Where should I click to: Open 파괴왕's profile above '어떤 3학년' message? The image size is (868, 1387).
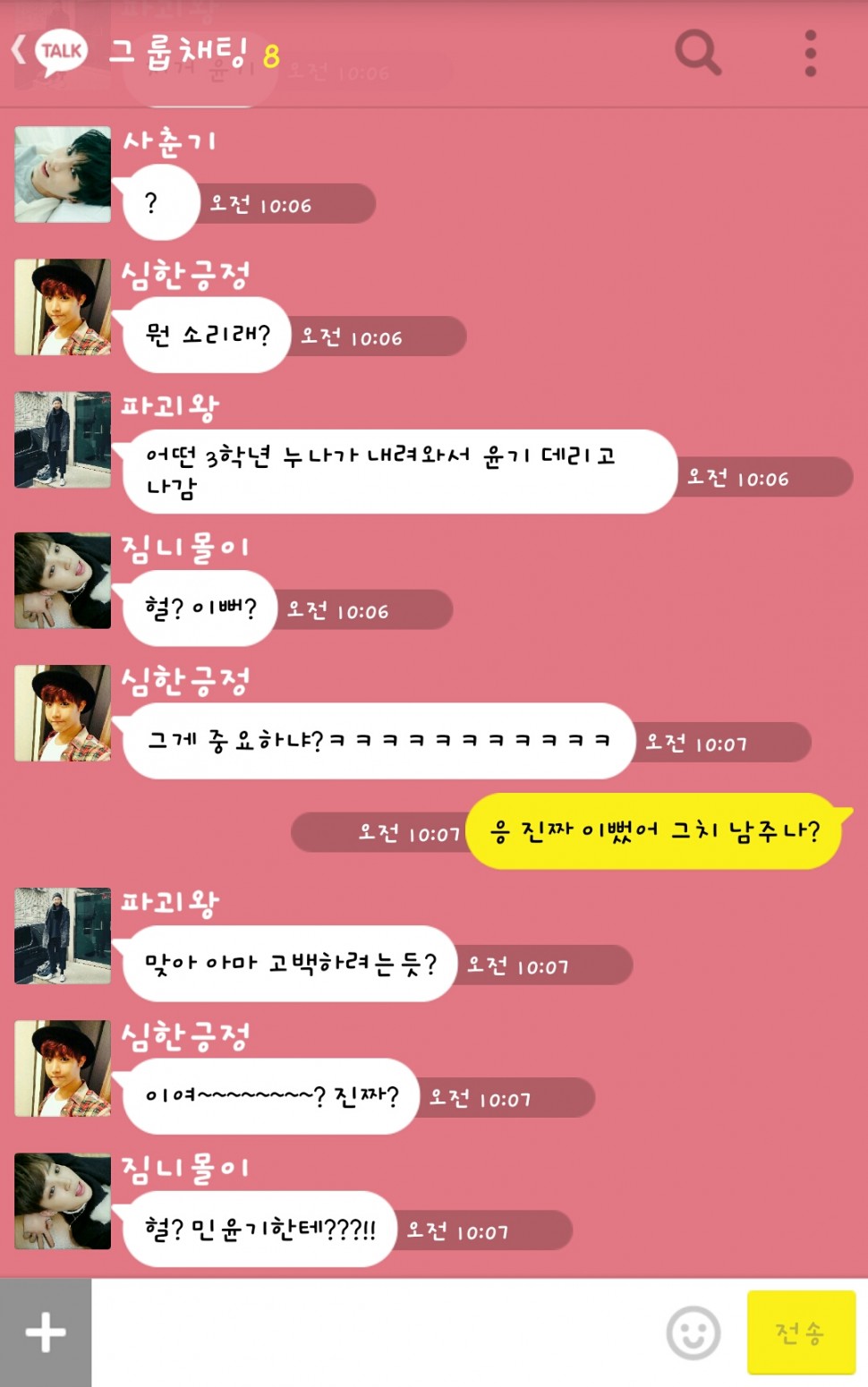(63, 439)
